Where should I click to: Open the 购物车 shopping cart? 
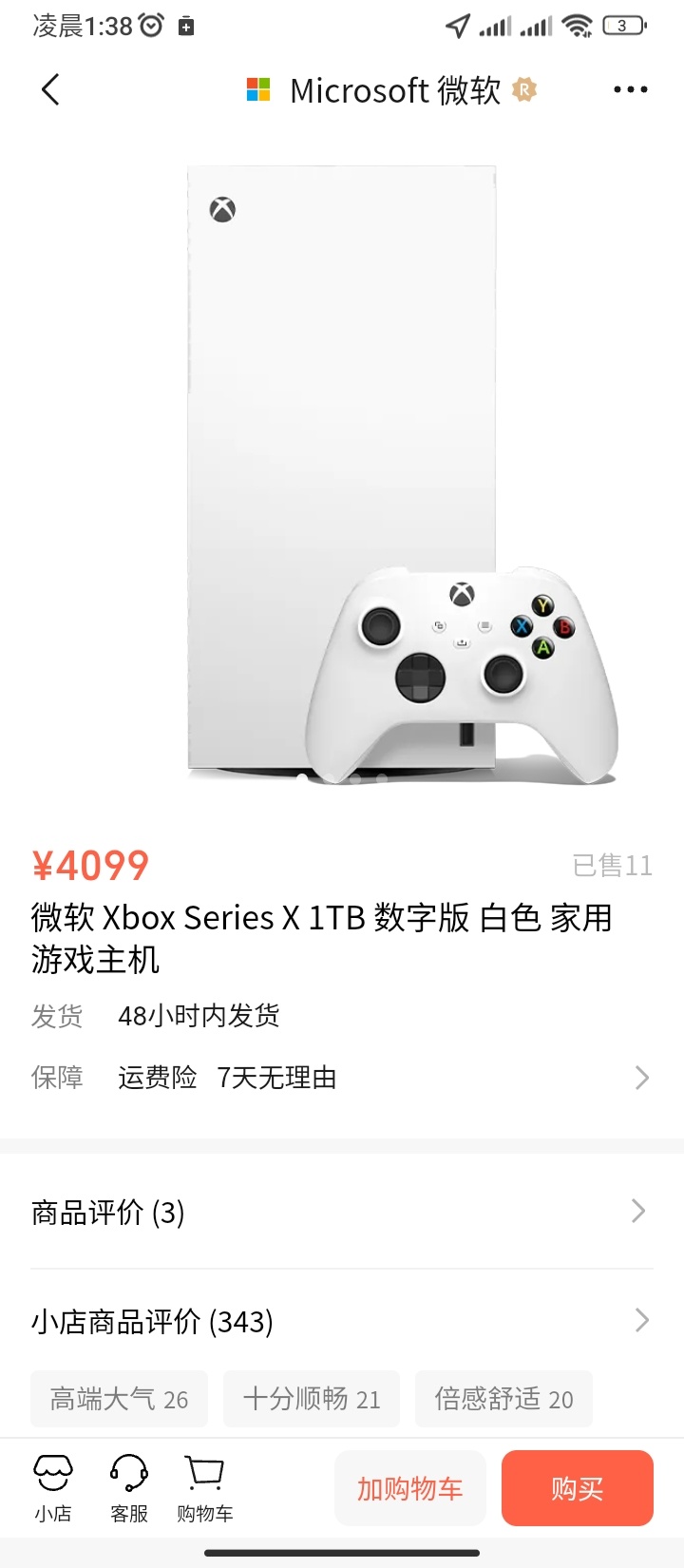204,1488
